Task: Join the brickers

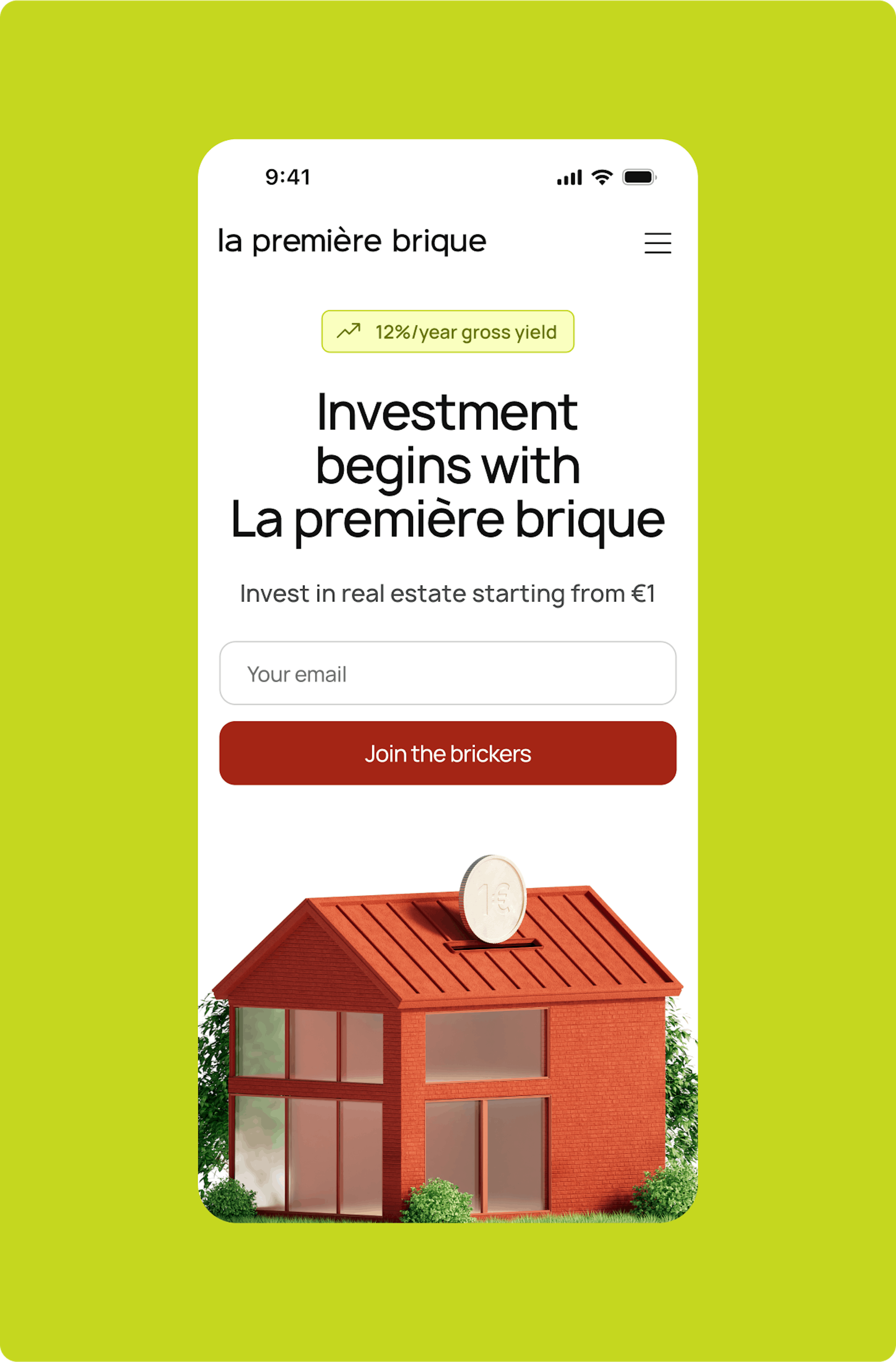Action: point(448,753)
